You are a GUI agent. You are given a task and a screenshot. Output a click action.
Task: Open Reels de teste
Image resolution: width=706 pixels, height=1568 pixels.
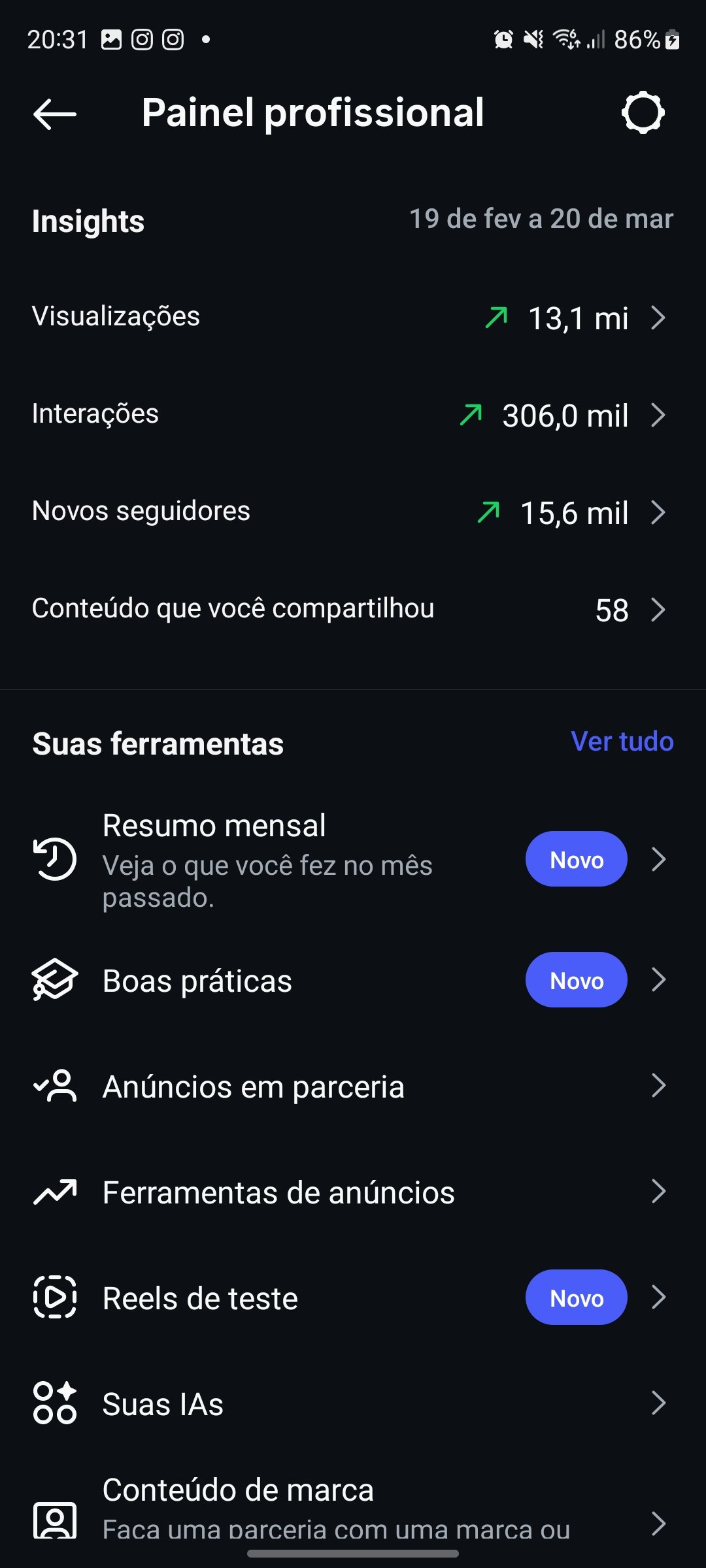[353, 1298]
